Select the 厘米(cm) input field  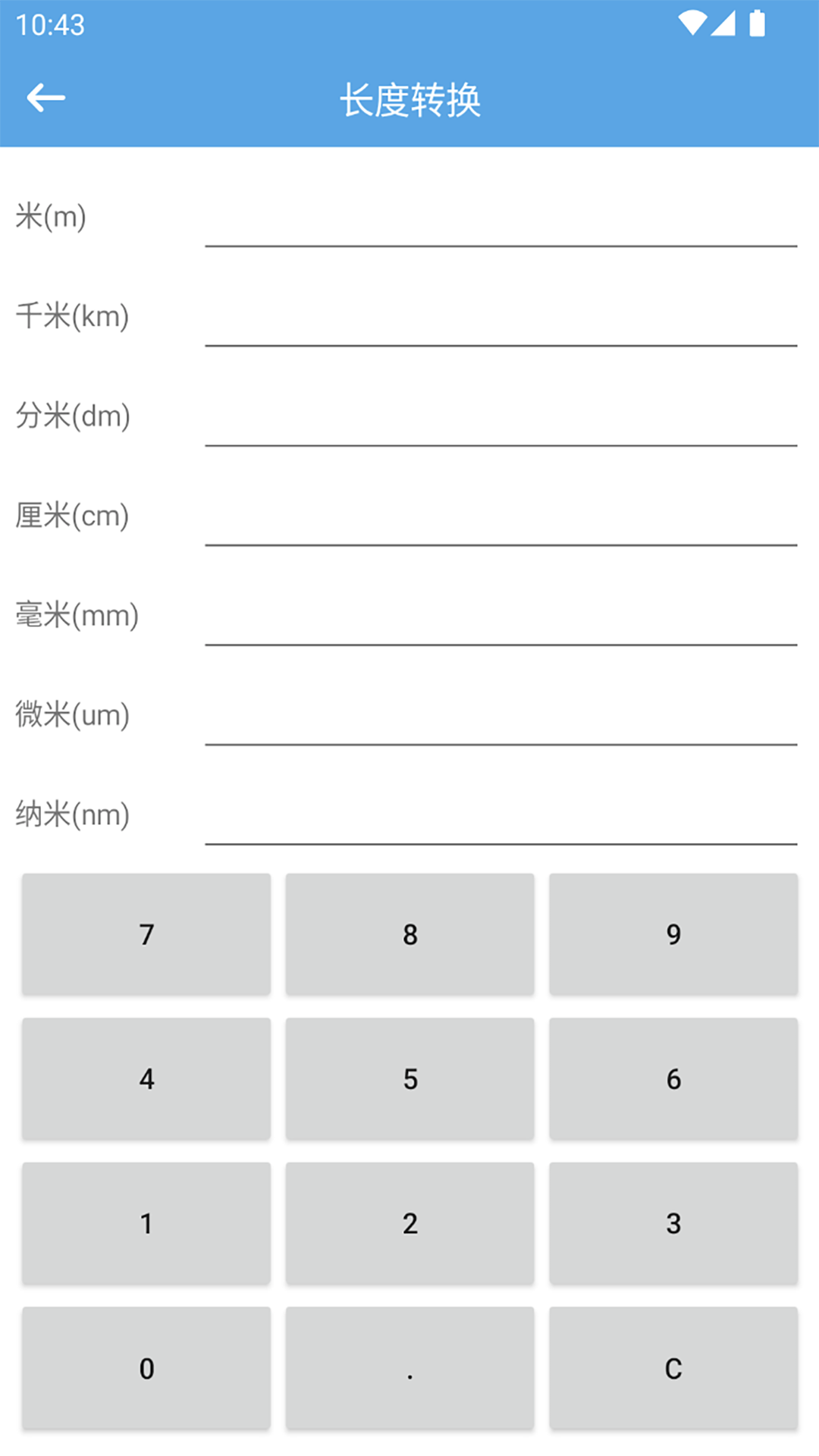tap(500, 519)
